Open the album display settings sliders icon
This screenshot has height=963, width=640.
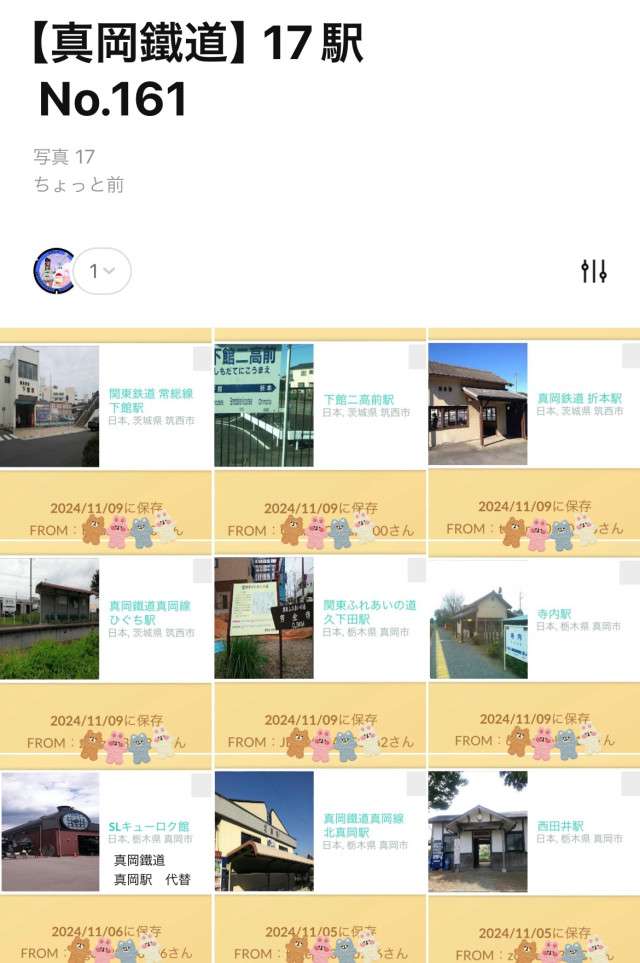coord(594,271)
